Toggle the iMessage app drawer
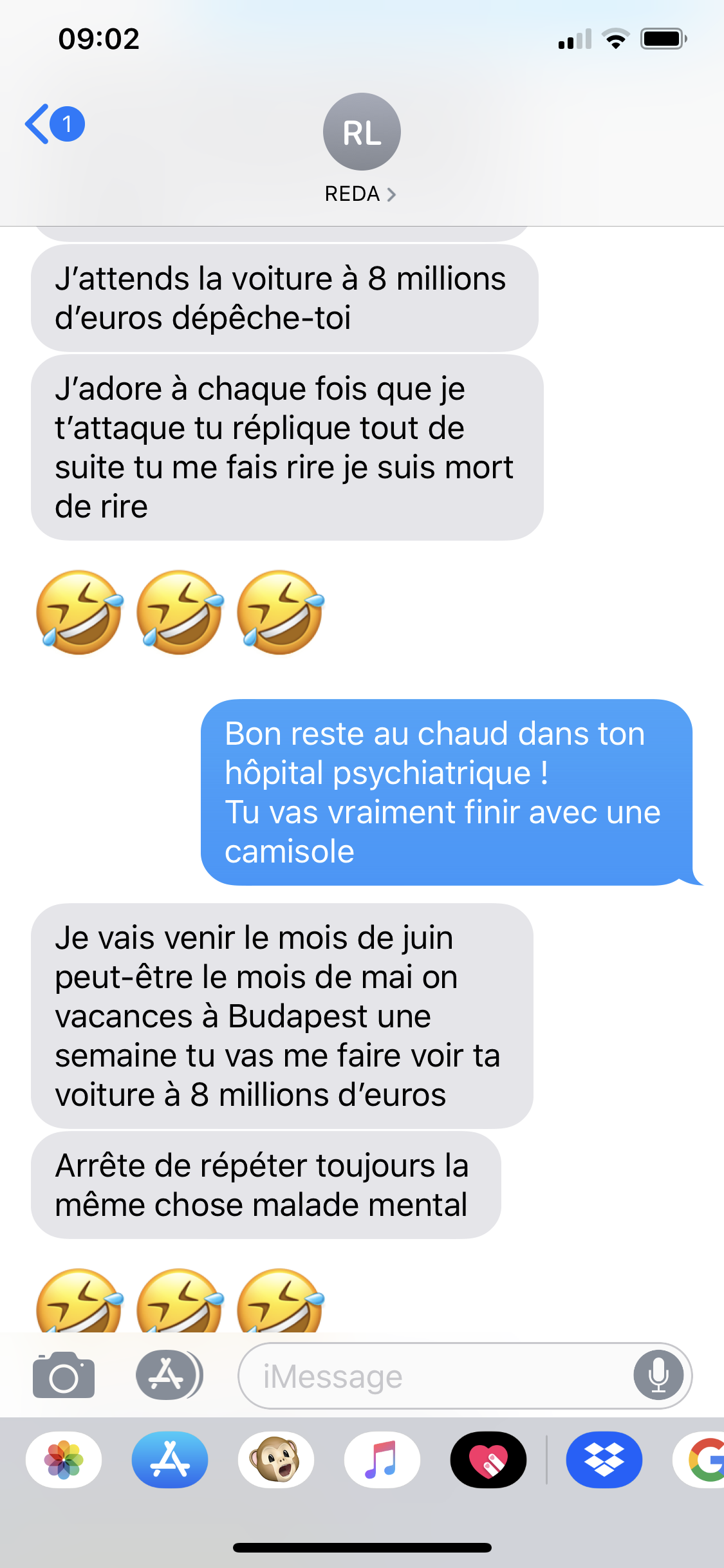This screenshot has width=724, height=1568. click(x=169, y=1376)
